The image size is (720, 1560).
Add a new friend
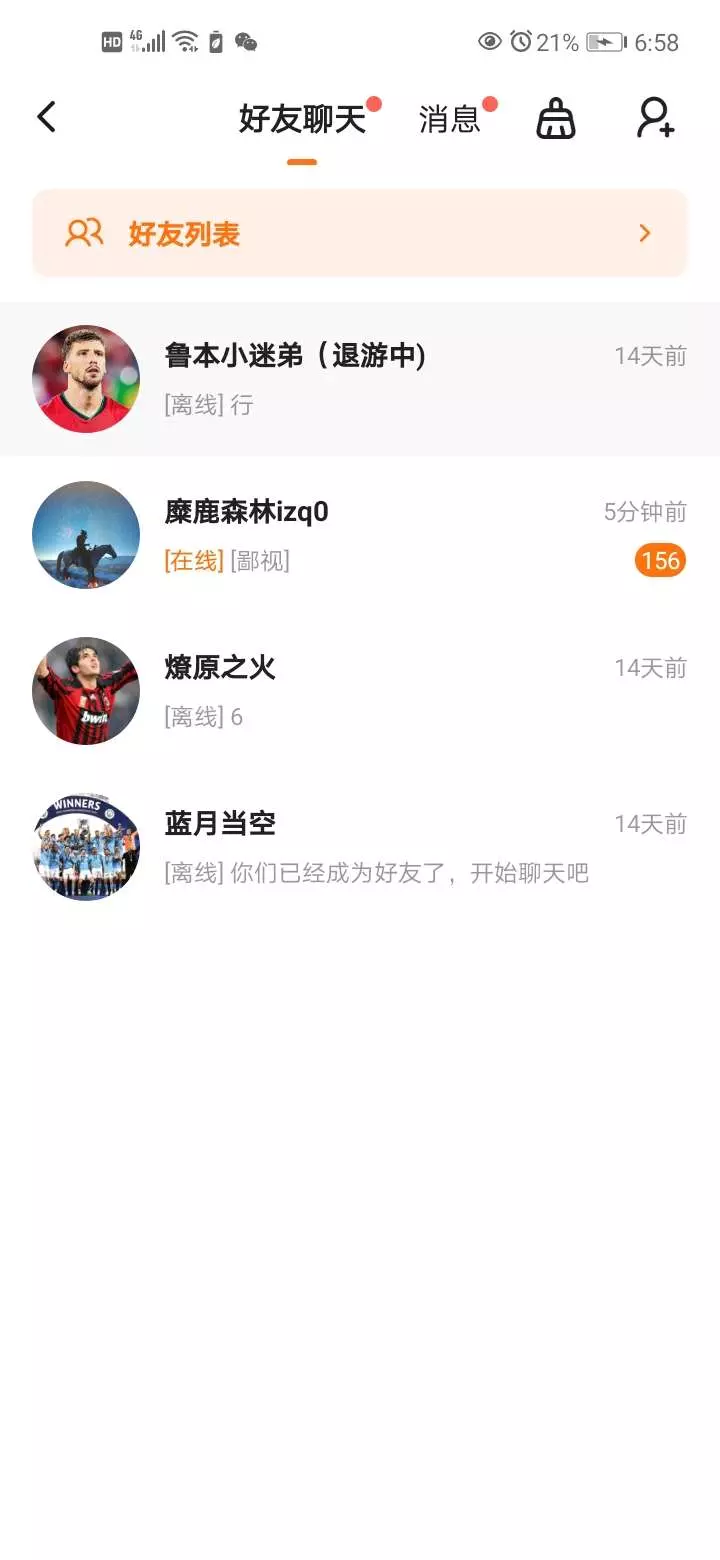click(x=656, y=118)
